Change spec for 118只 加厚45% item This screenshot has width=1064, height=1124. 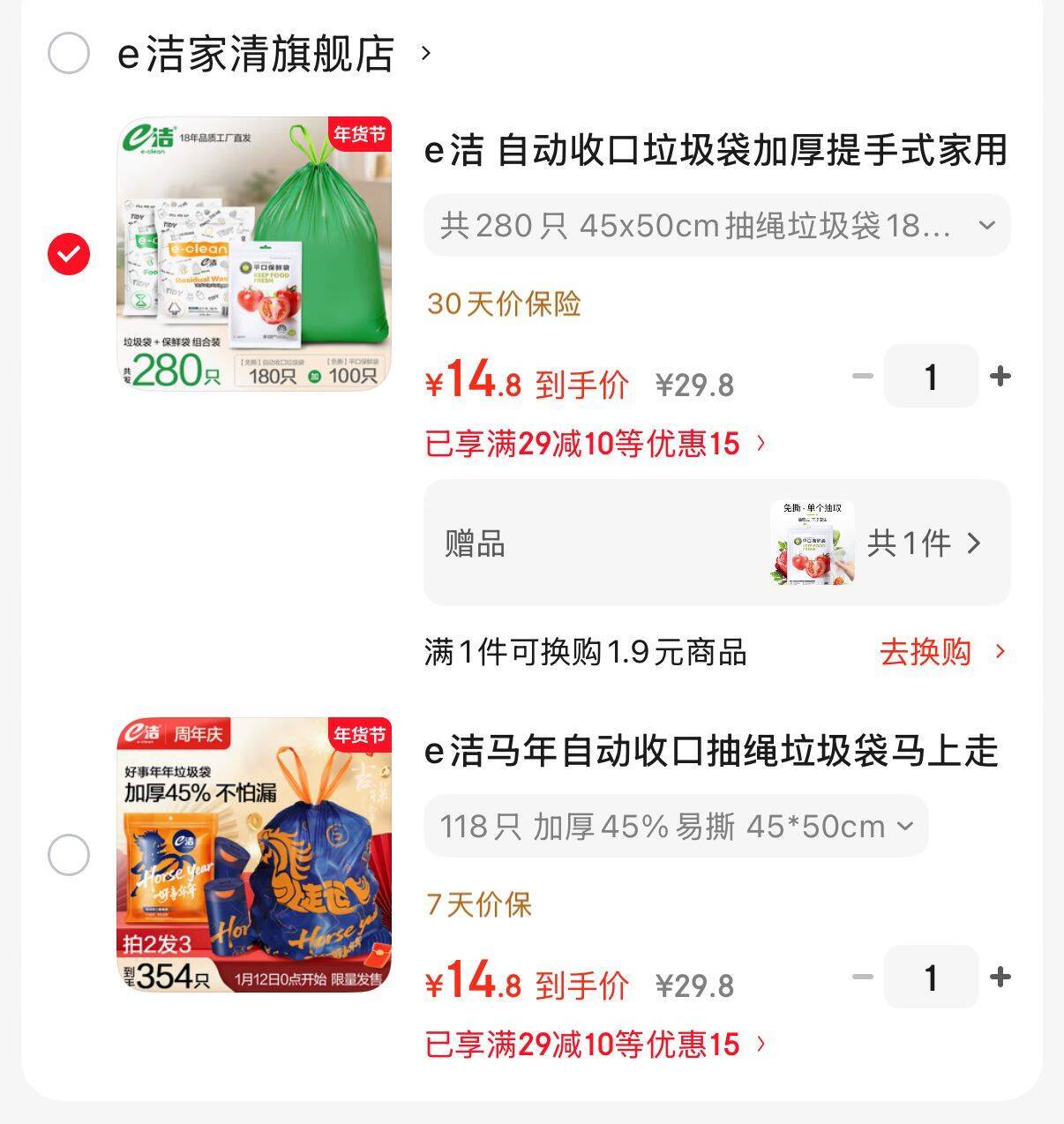pos(676,827)
